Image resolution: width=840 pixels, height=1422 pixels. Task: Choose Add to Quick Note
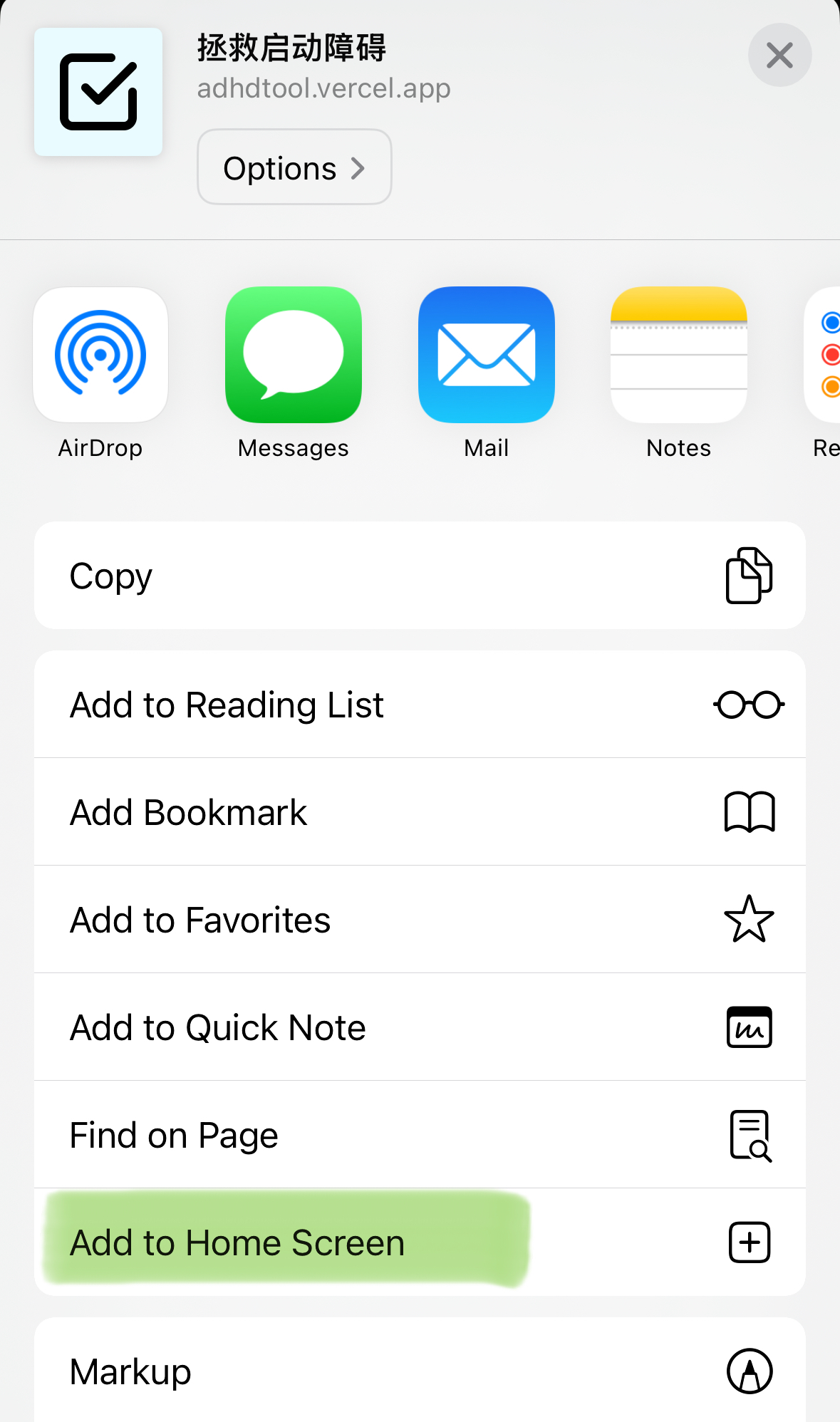point(420,1027)
